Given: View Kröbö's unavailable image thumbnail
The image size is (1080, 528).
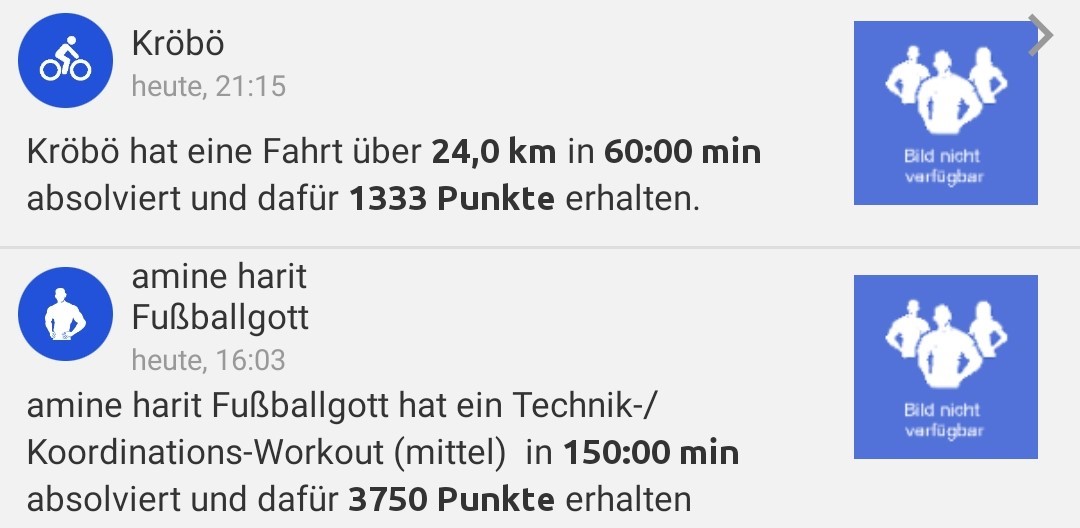Looking at the screenshot, I should (944, 113).
